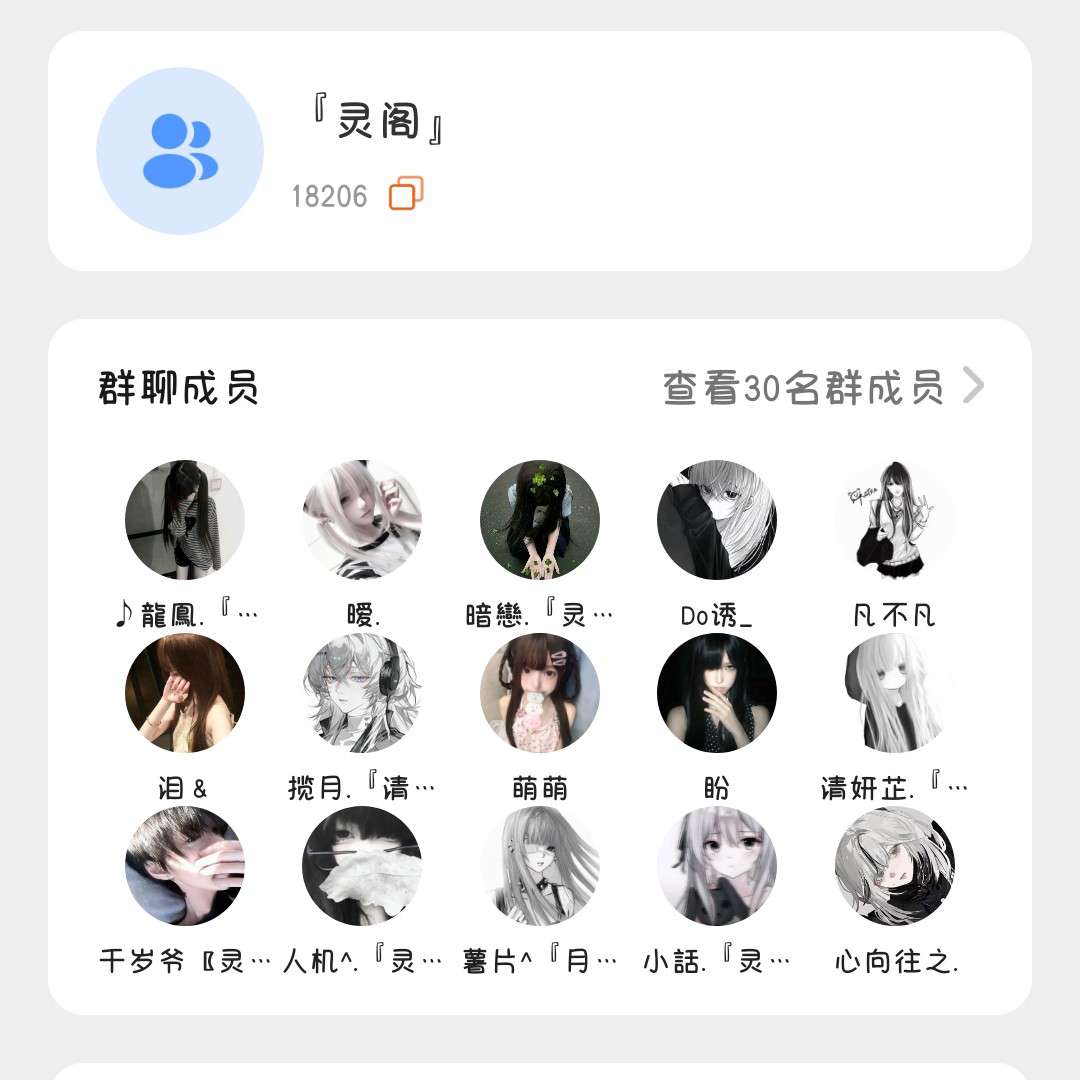Image resolution: width=1080 pixels, height=1080 pixels.
Task: Select member 千岁爷's avatar
Action: tap(185, 866)
